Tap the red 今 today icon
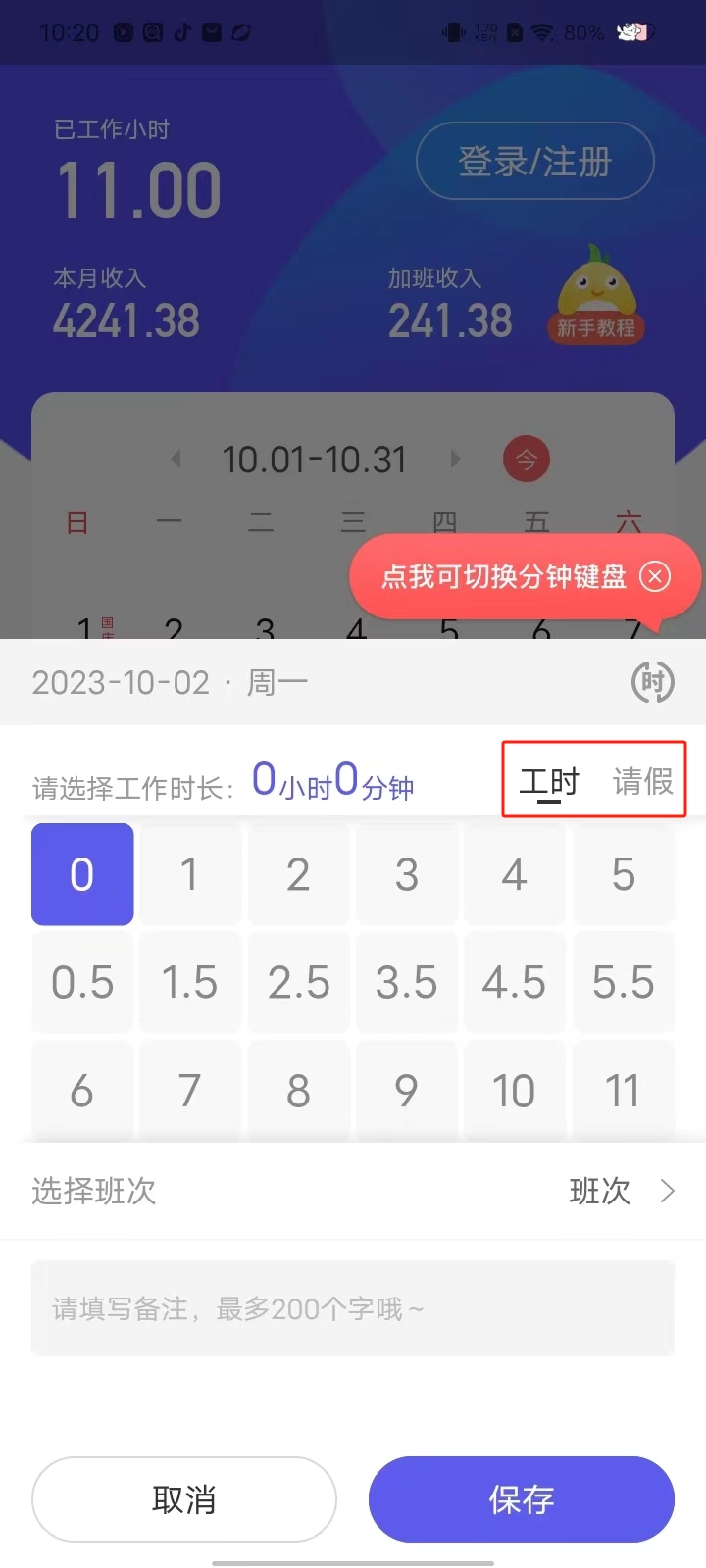Viewport: 706px width, 1568px height. (x=527, y=458)
